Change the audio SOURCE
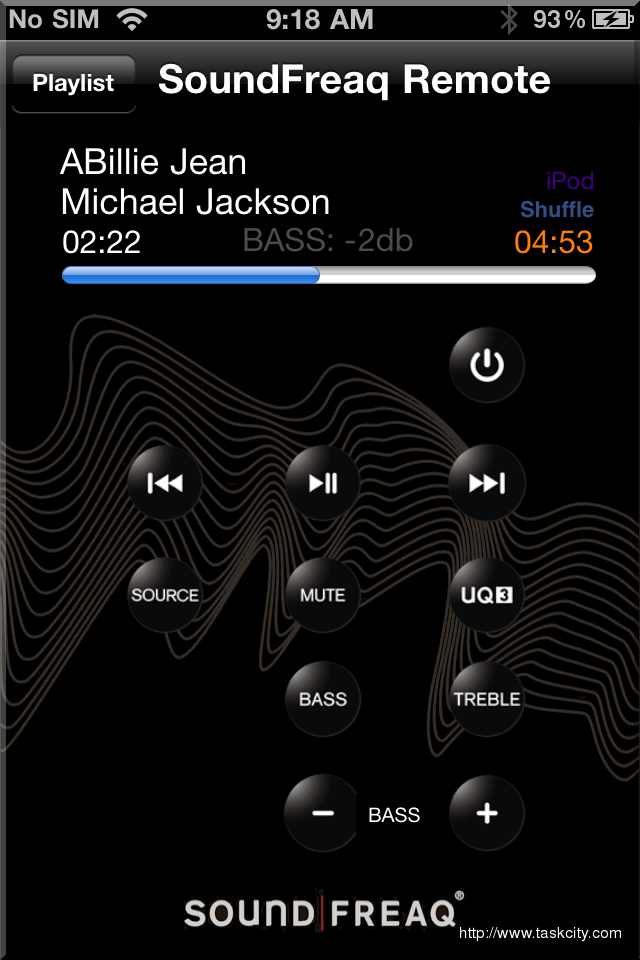 pyautogui.click(x=165, y=596)
